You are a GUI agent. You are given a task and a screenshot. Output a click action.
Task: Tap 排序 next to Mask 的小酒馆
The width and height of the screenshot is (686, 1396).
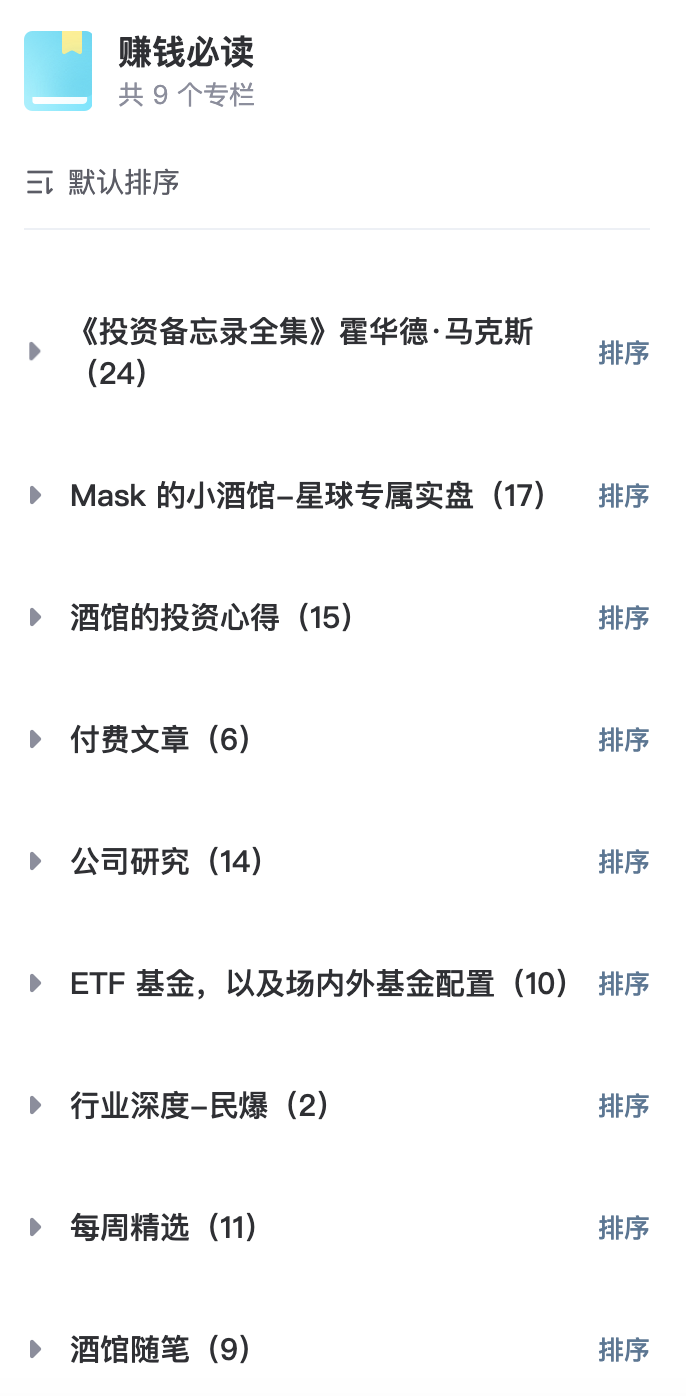click(x=623, y=496)
